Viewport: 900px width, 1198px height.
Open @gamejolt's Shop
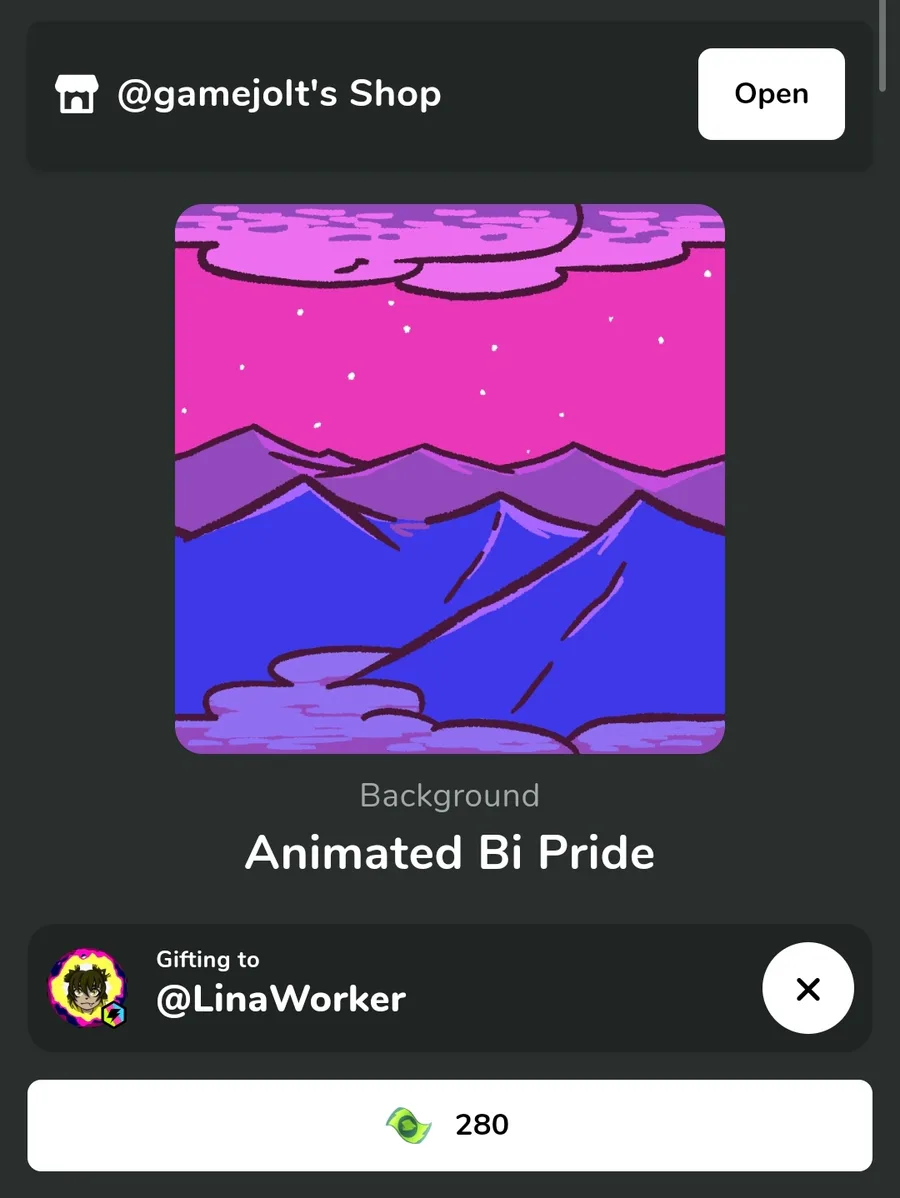tap(771, 94)
